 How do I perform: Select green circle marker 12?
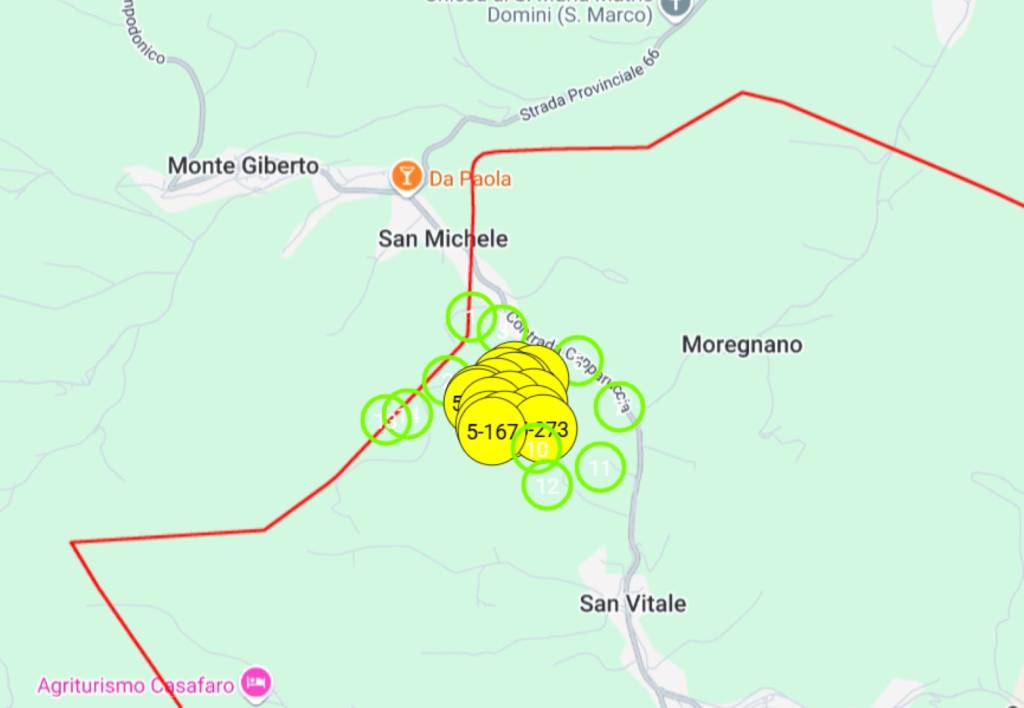[547, 486]
